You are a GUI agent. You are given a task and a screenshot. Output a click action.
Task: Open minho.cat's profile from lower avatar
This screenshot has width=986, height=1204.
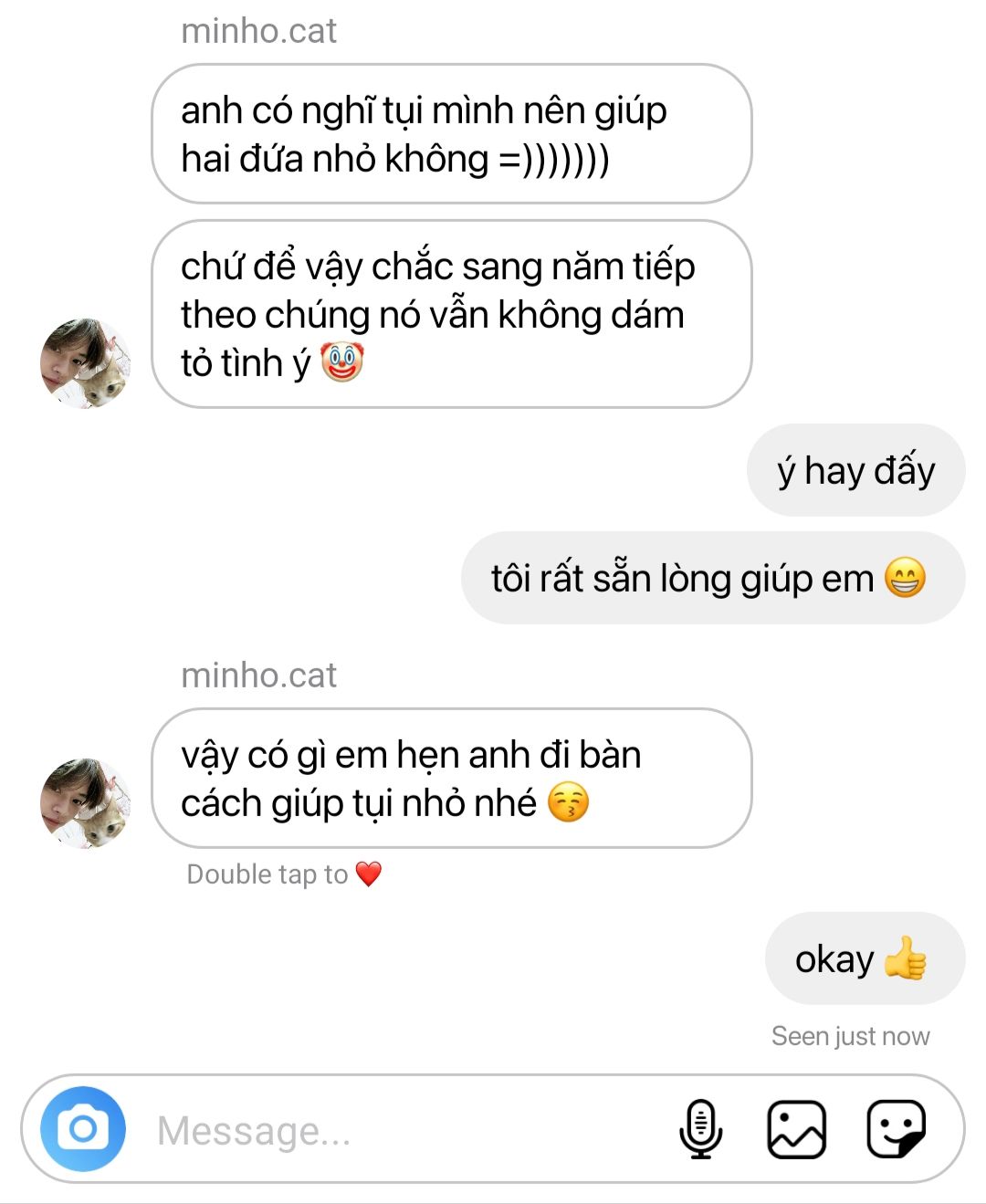[86, 803]
